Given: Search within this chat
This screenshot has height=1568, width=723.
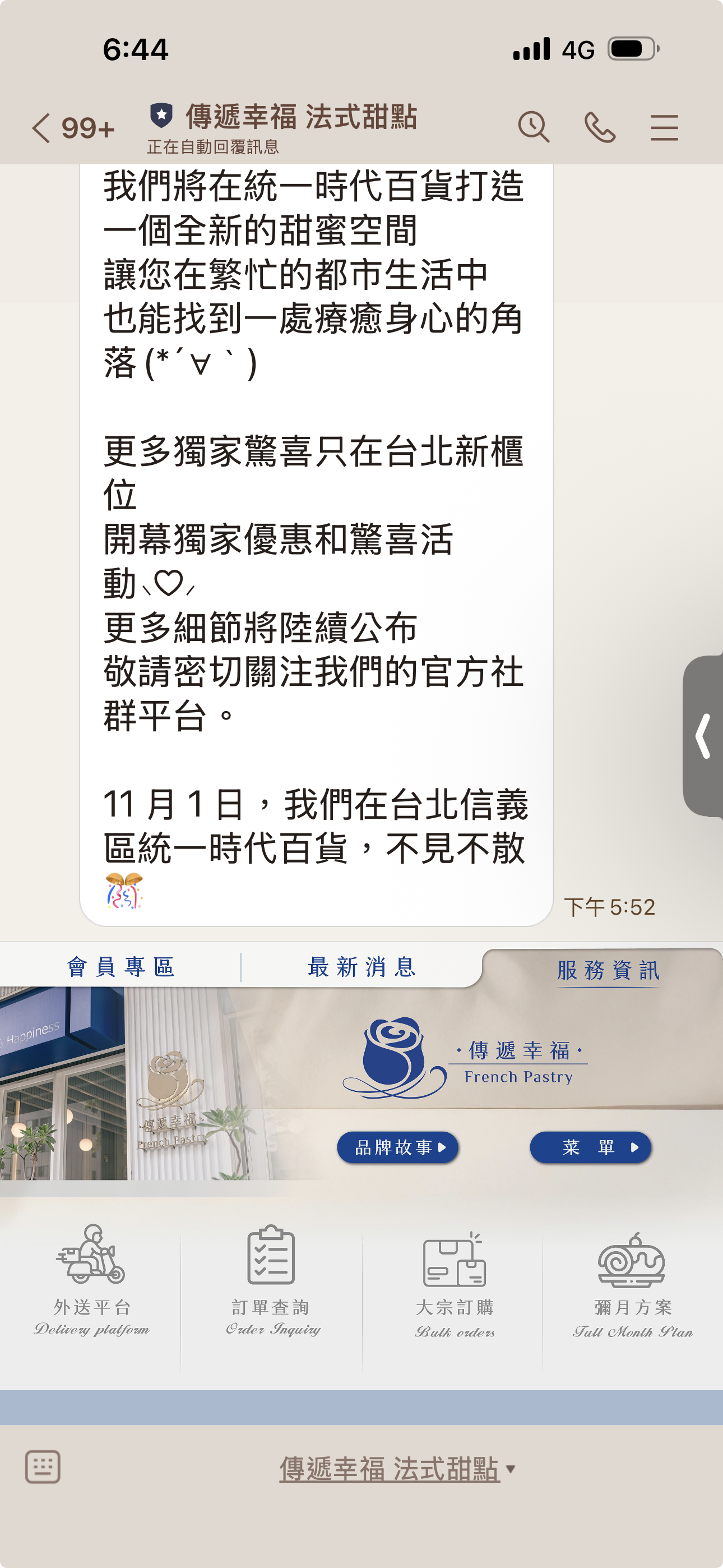Looking at the screenshot, I should click(x=533, y=128).
